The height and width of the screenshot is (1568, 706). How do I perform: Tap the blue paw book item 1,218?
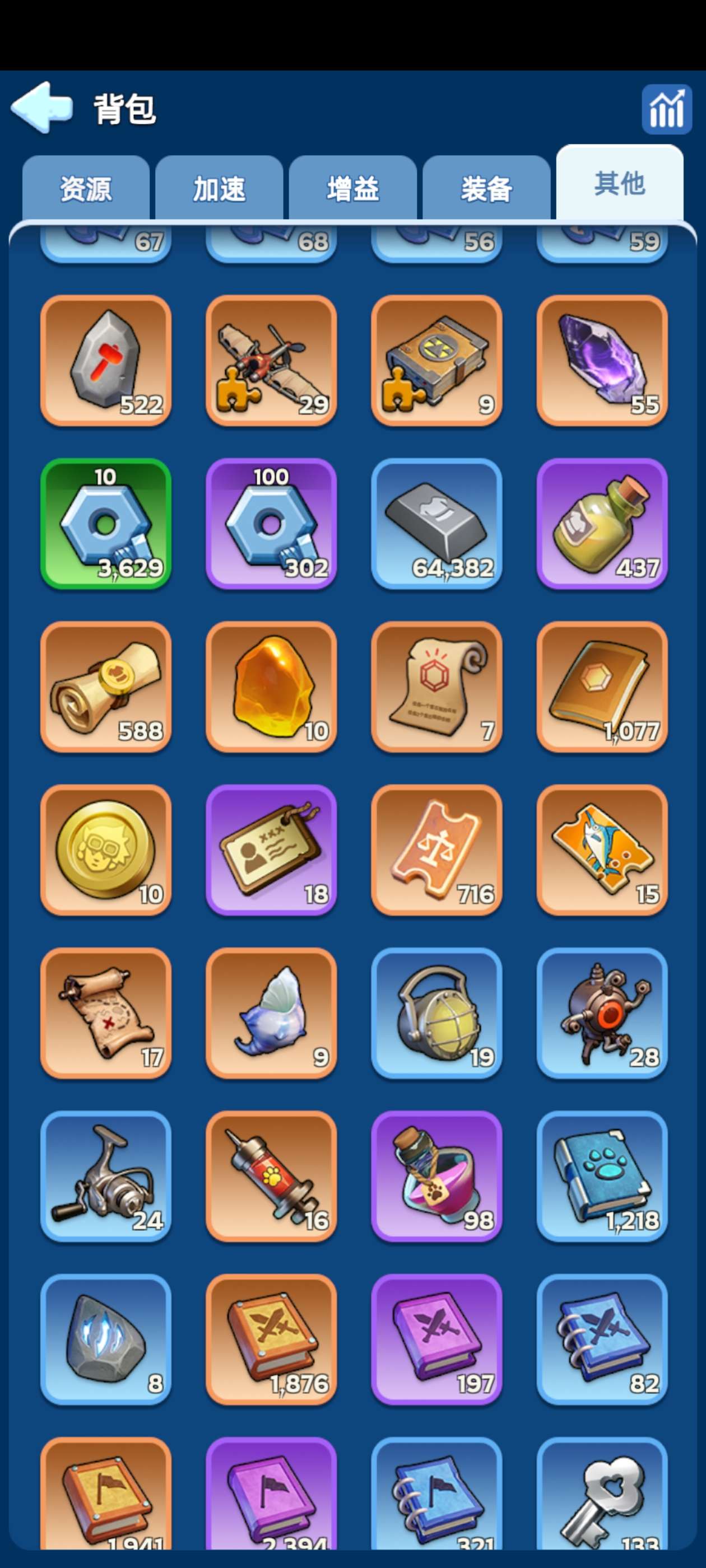pyautogui.click(x=602, y=1176)
